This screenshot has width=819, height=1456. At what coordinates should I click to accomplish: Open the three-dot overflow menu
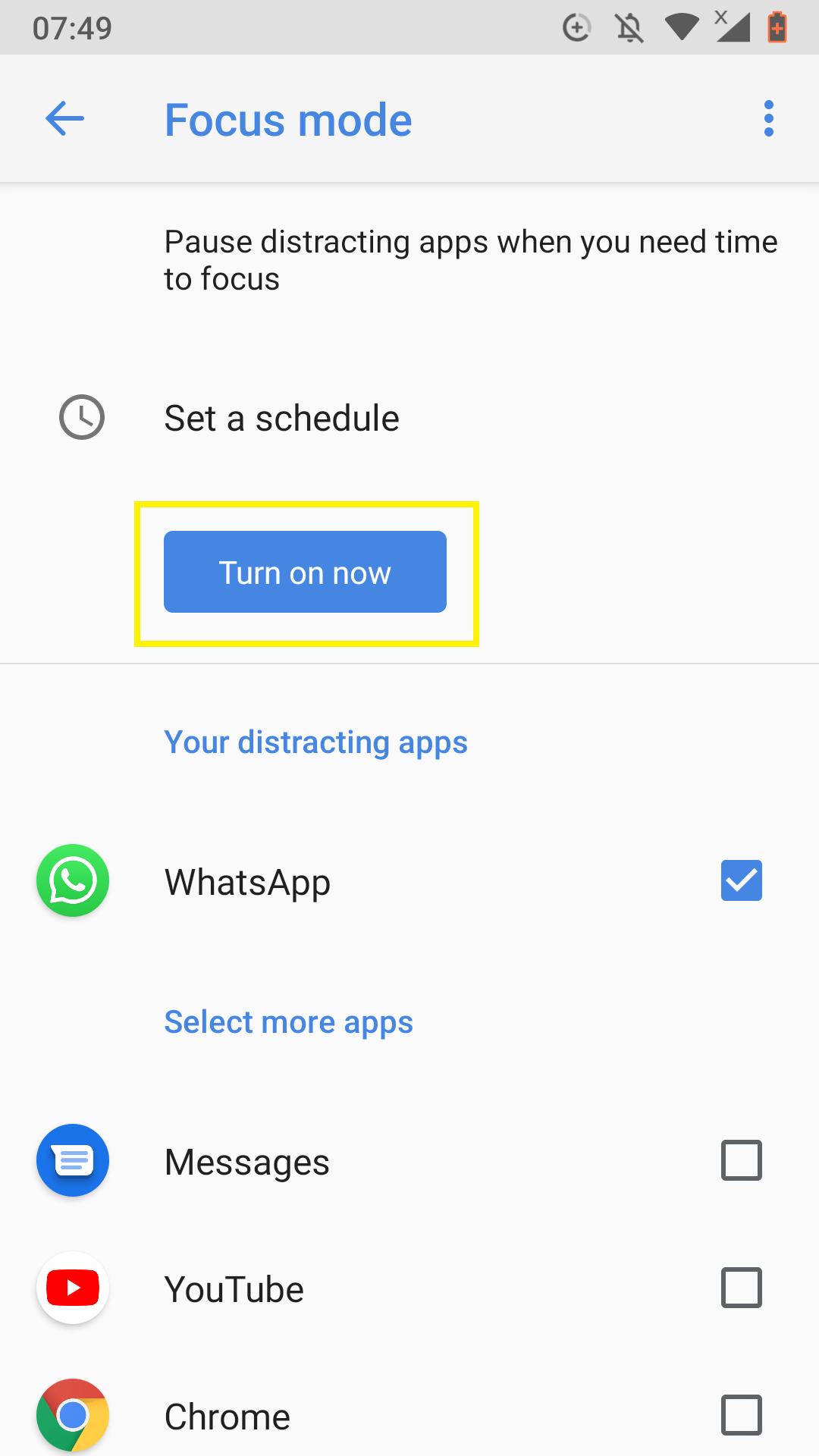point(769,119)
